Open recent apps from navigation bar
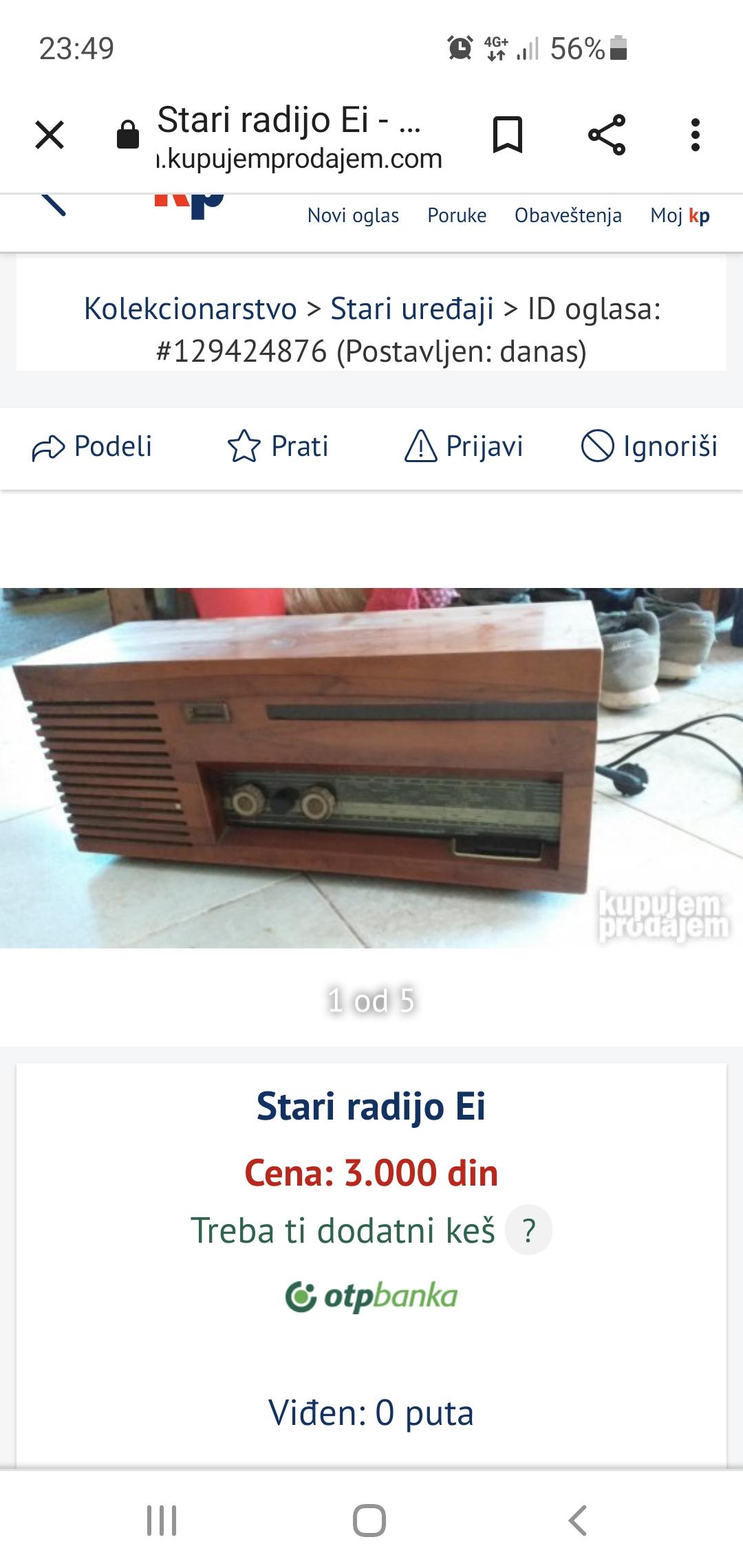 coord(162,1521)
